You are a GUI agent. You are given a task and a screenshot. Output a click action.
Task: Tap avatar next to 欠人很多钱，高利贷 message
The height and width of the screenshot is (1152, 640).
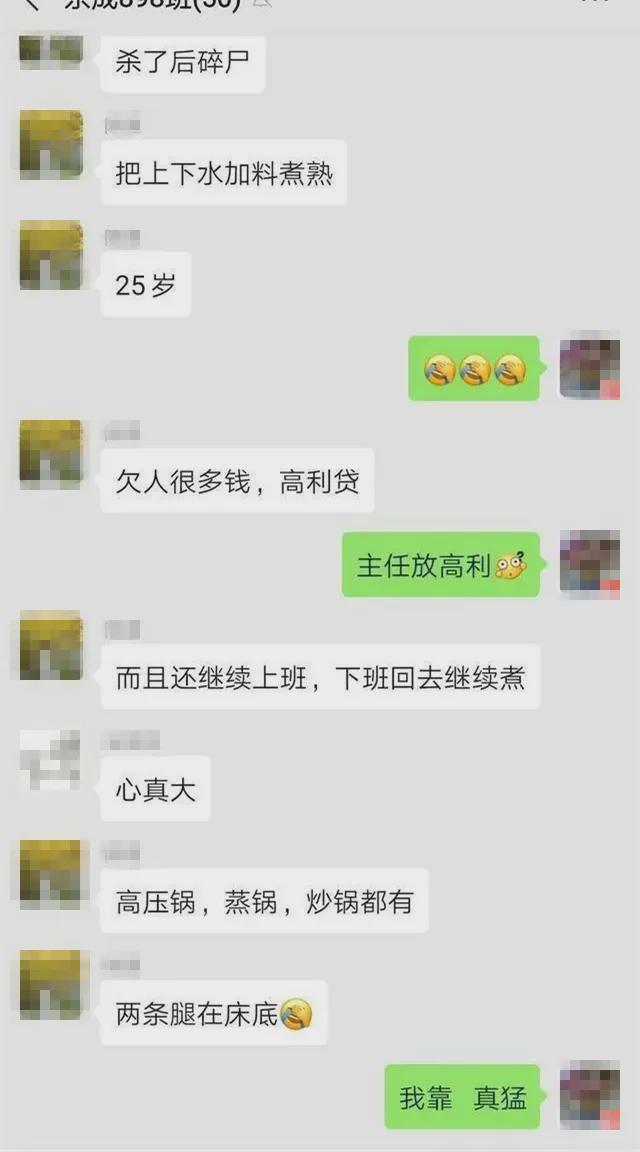pyautogui.click(x=51, y=455)
